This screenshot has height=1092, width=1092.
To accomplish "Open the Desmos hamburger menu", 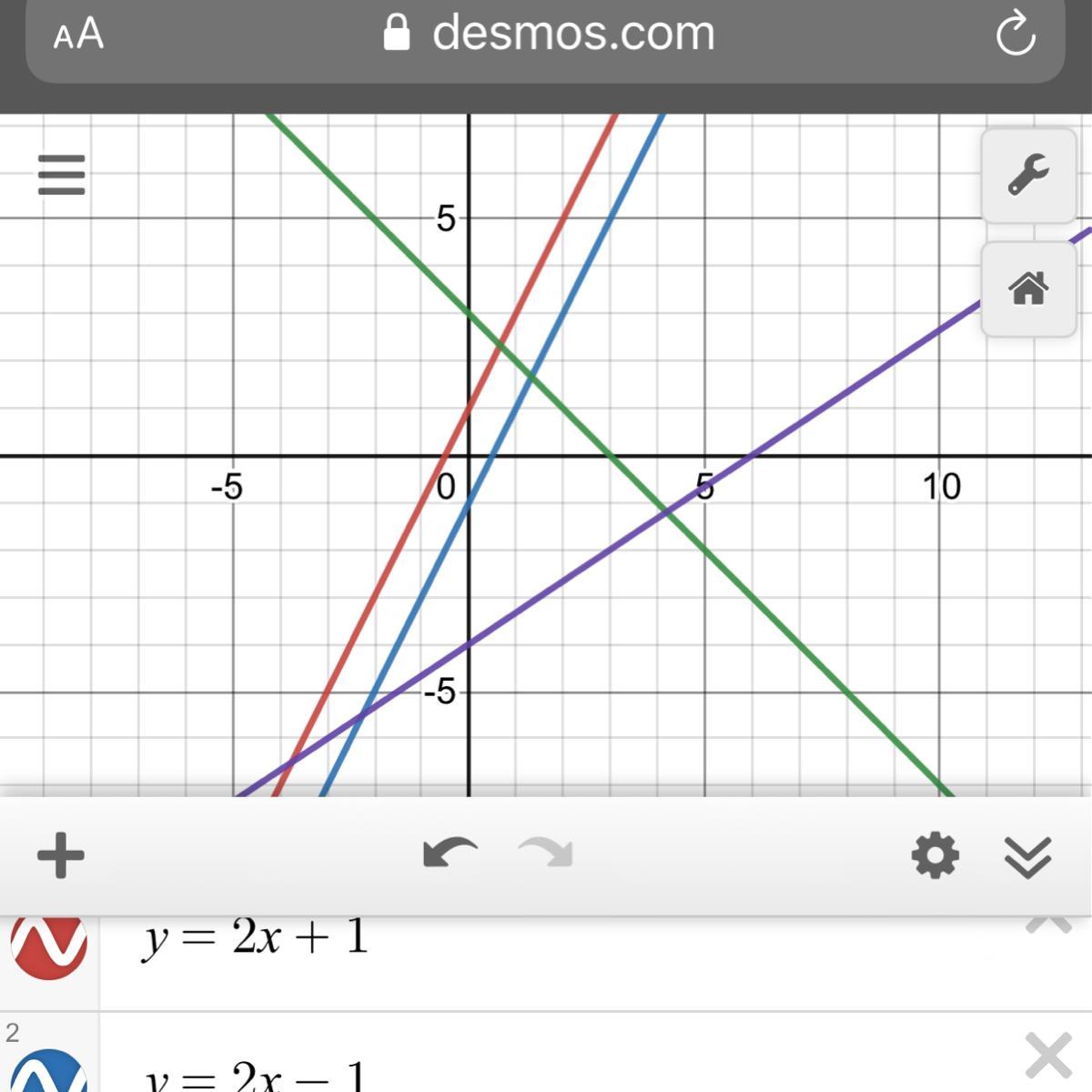I will 61,175.
